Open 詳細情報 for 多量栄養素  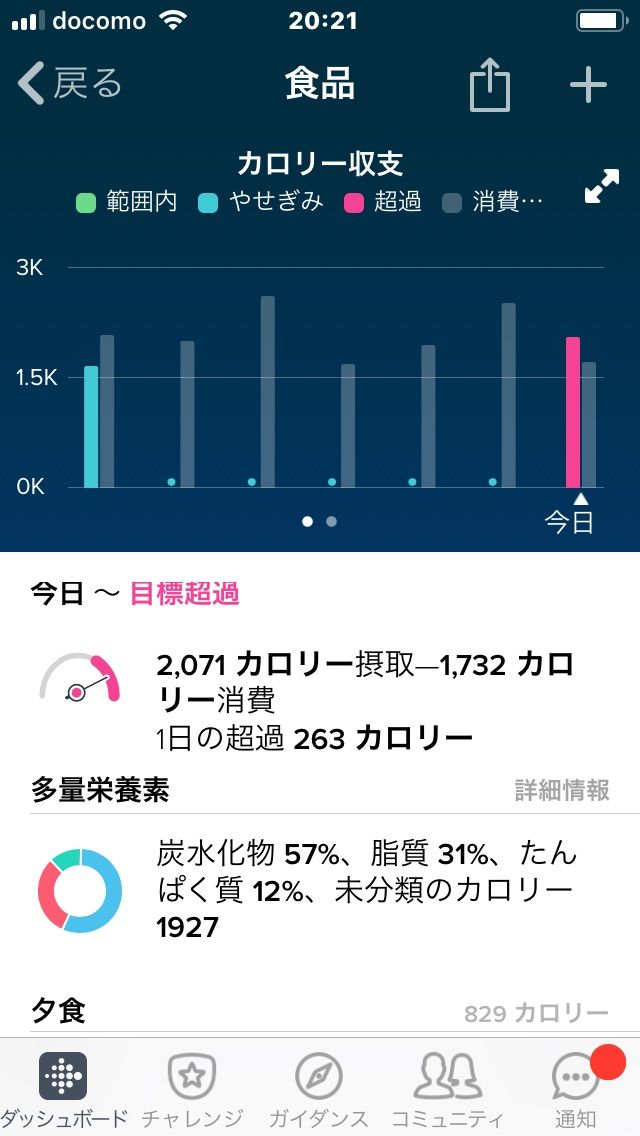tap(562, 791)
